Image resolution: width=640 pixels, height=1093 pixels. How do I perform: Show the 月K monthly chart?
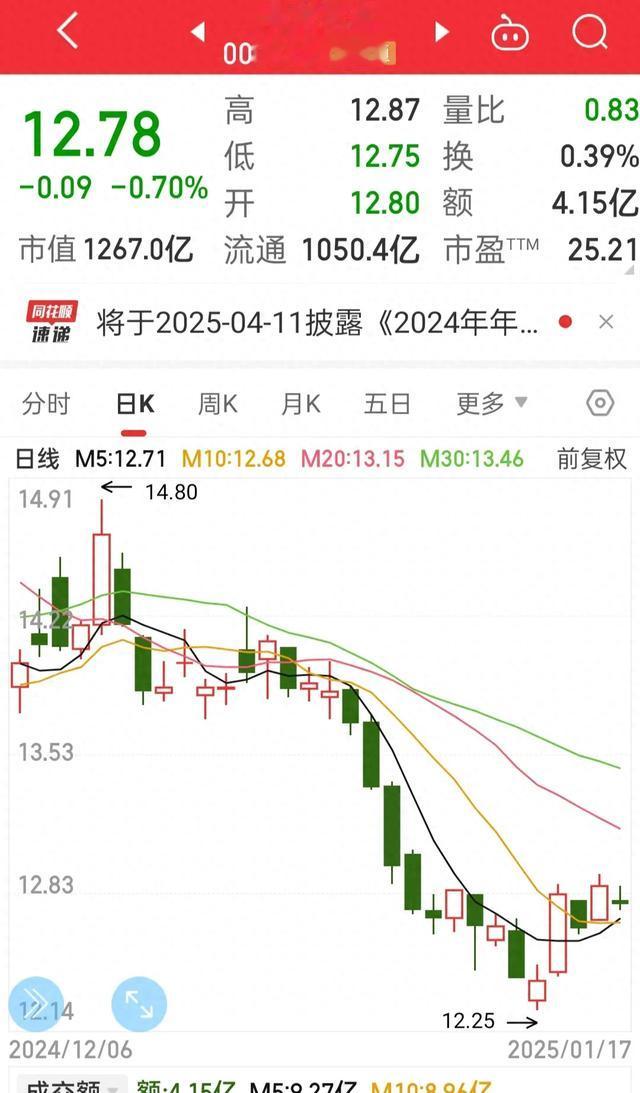click(x=300, y=404)
